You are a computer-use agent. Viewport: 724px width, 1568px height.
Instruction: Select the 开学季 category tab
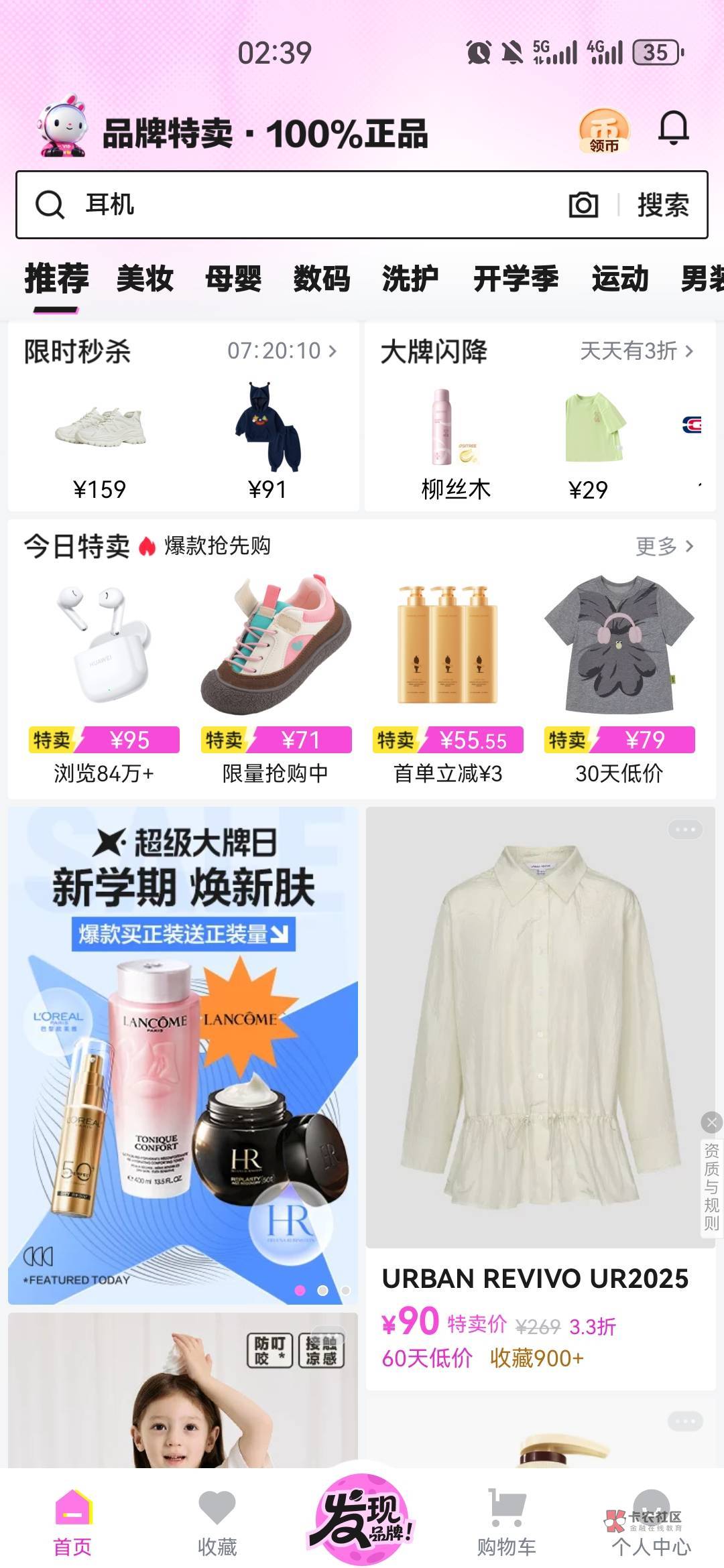point(516,279)
